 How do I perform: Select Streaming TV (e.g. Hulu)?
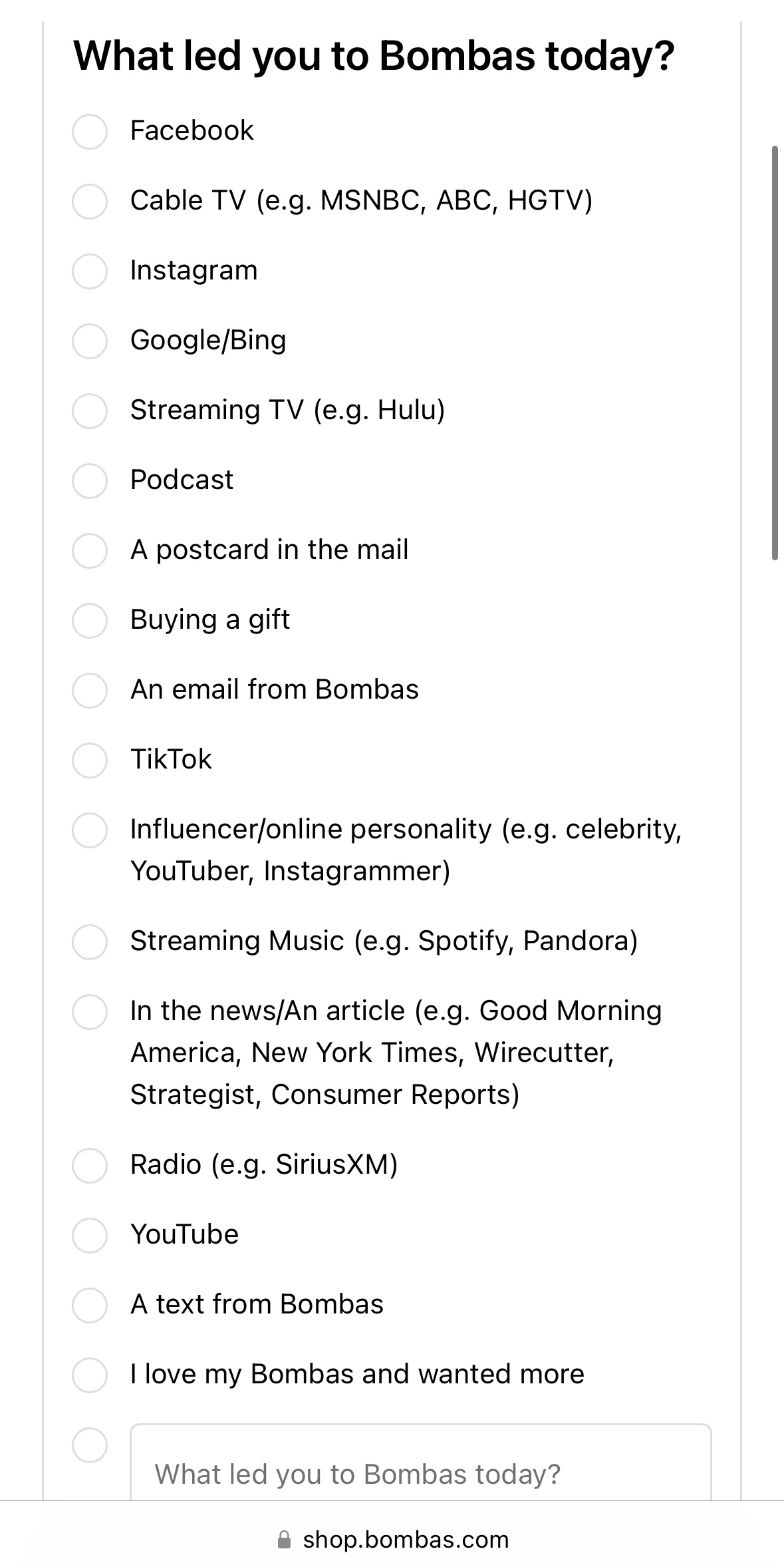[x=90, y=411]
